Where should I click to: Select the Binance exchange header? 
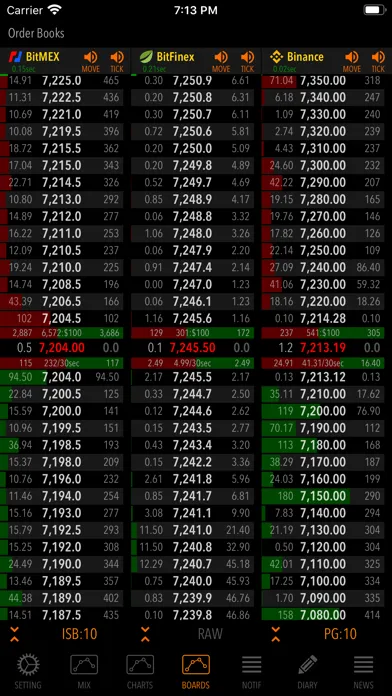tap(297, 57)
